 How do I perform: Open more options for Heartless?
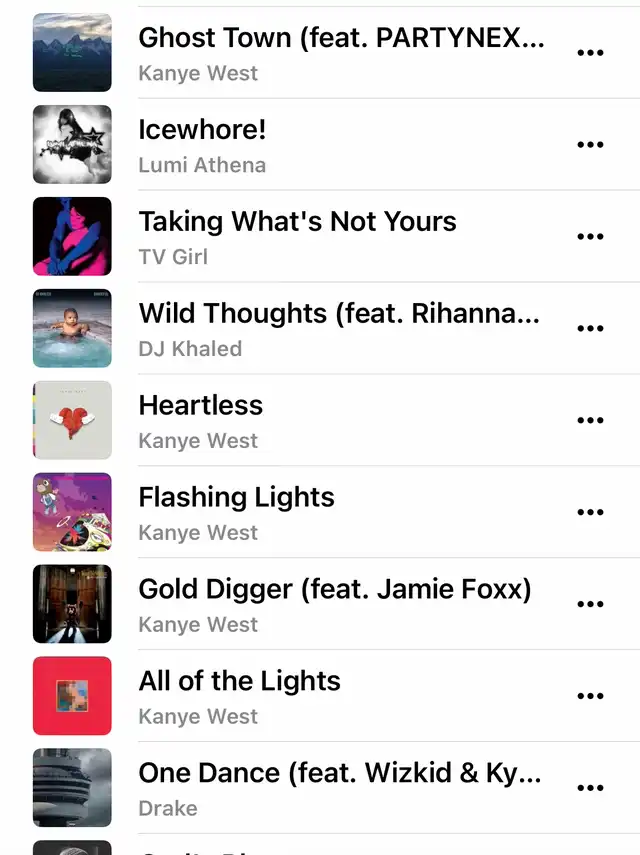[x=591, y=420]
